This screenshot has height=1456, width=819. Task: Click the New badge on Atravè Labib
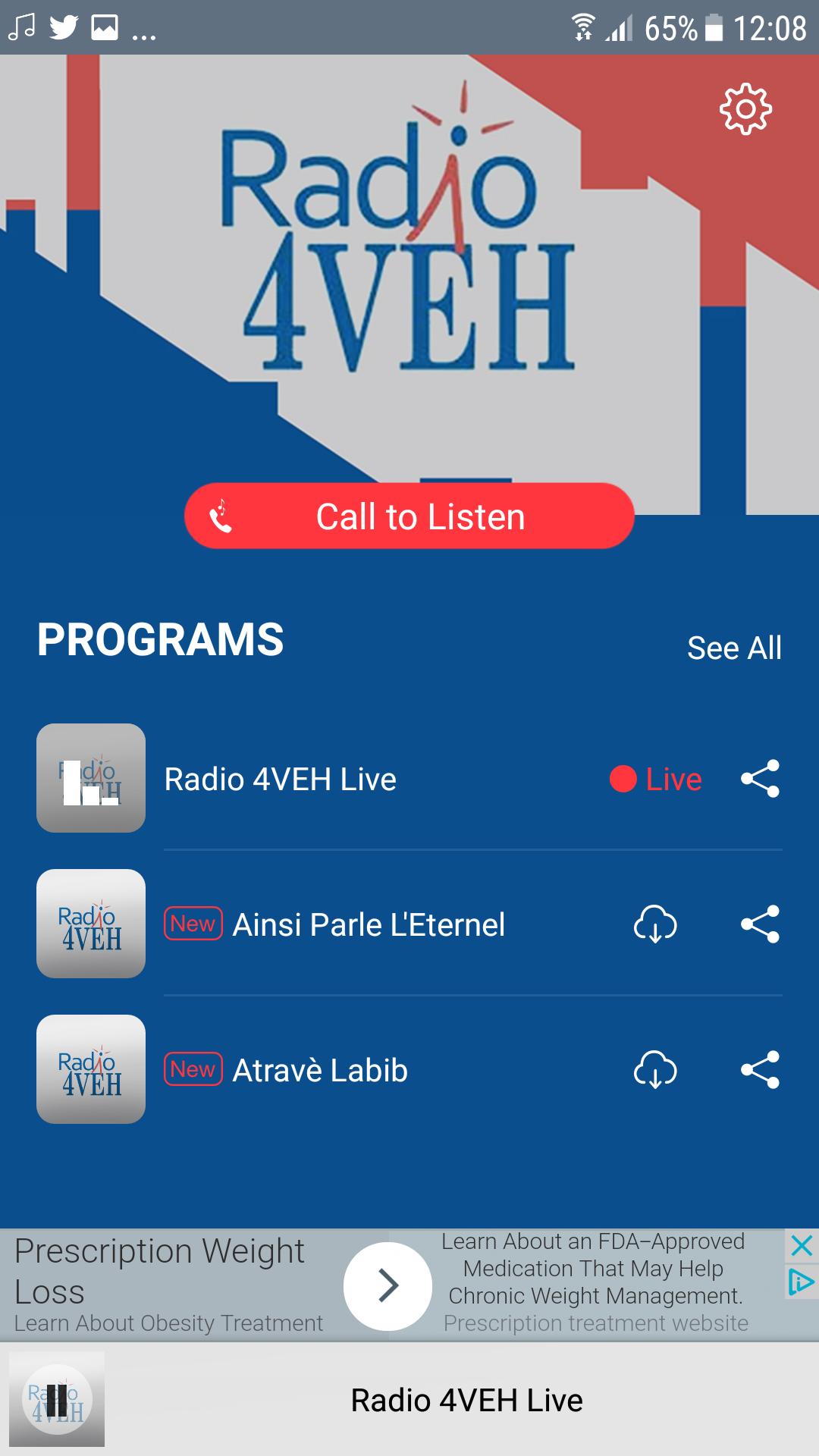click(193, 1070)
